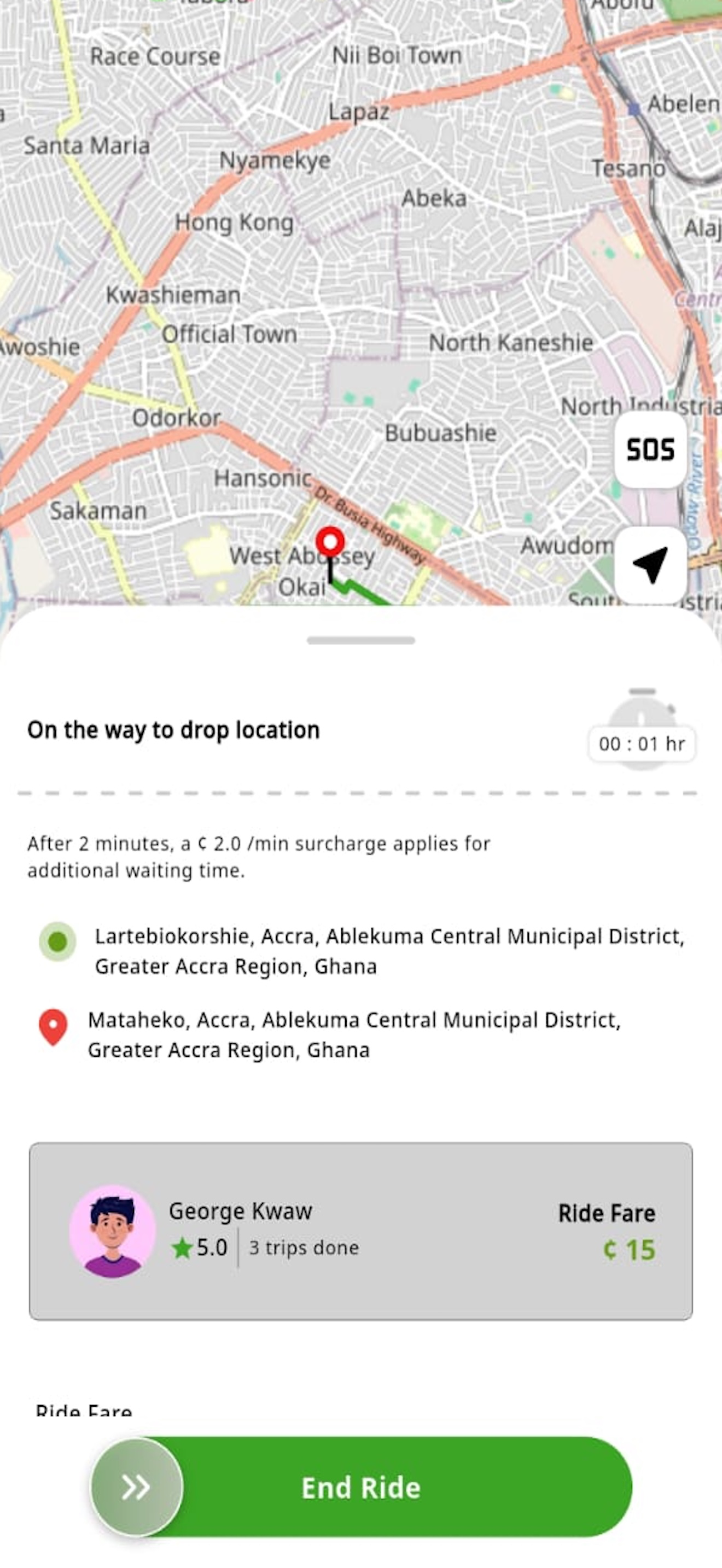This screenshot has height=1568, width=722.
Task: Tap the red drop location pin on map
Action: [330, 542]
